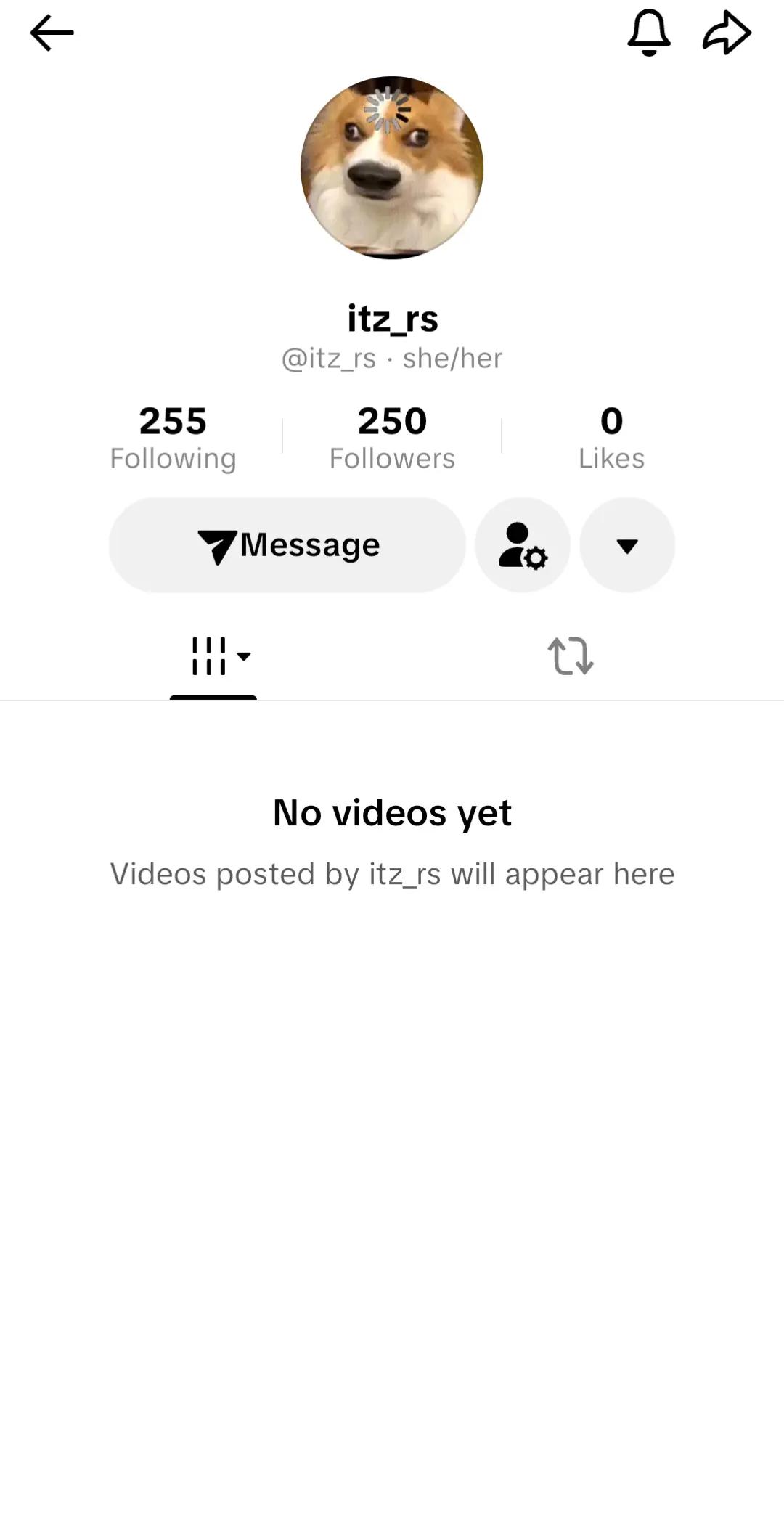View the 255 Following list

(173, 438)
